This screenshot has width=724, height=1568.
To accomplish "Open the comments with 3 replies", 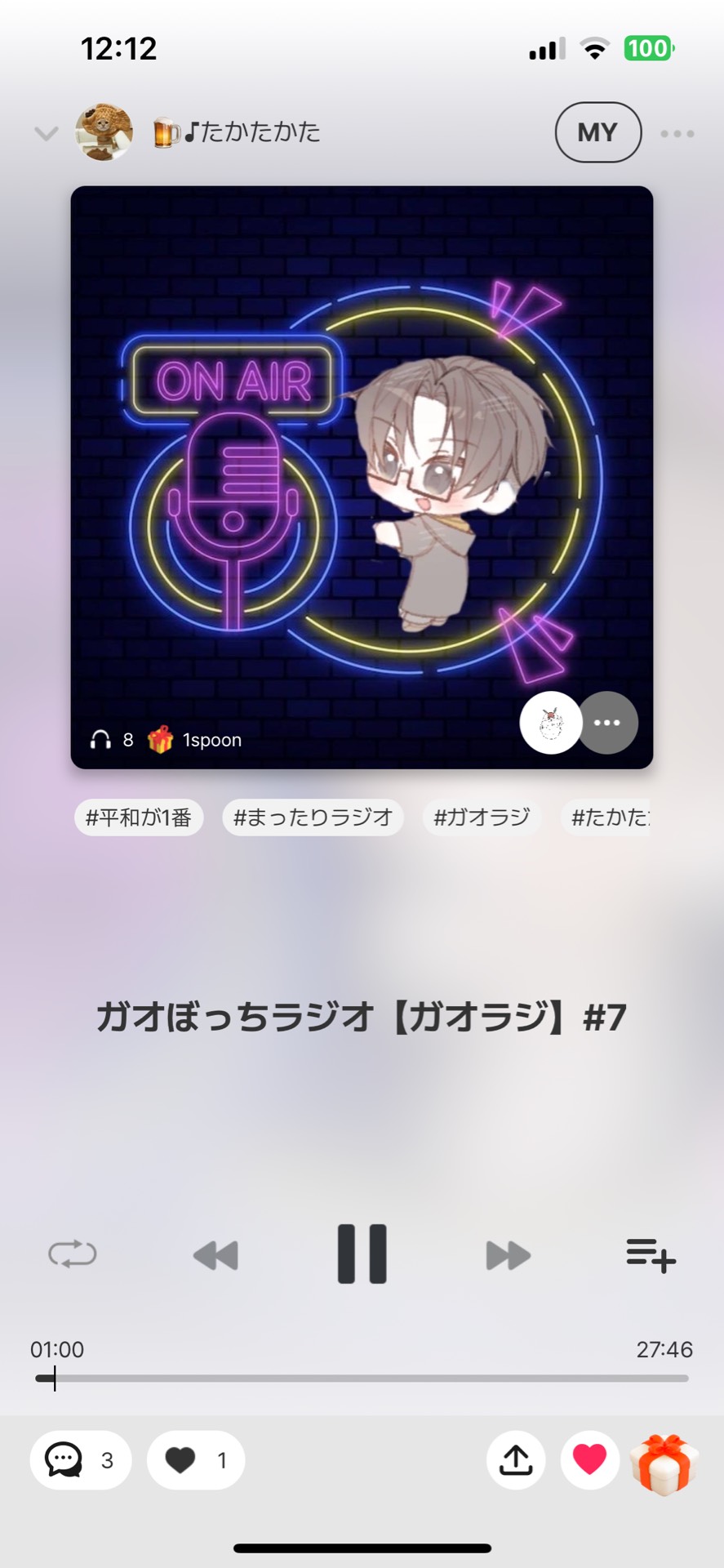I will 81,1460.
